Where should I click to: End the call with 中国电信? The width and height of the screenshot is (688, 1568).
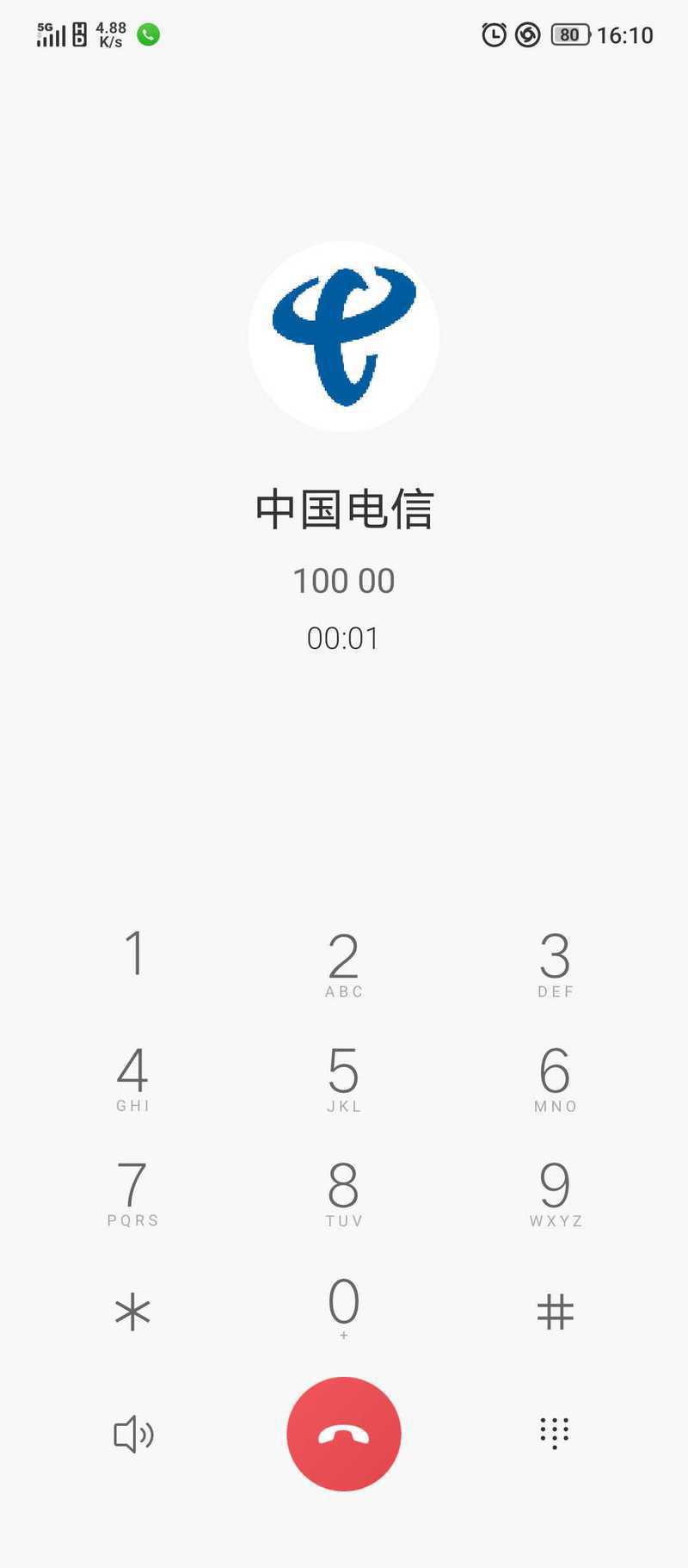344,1434
